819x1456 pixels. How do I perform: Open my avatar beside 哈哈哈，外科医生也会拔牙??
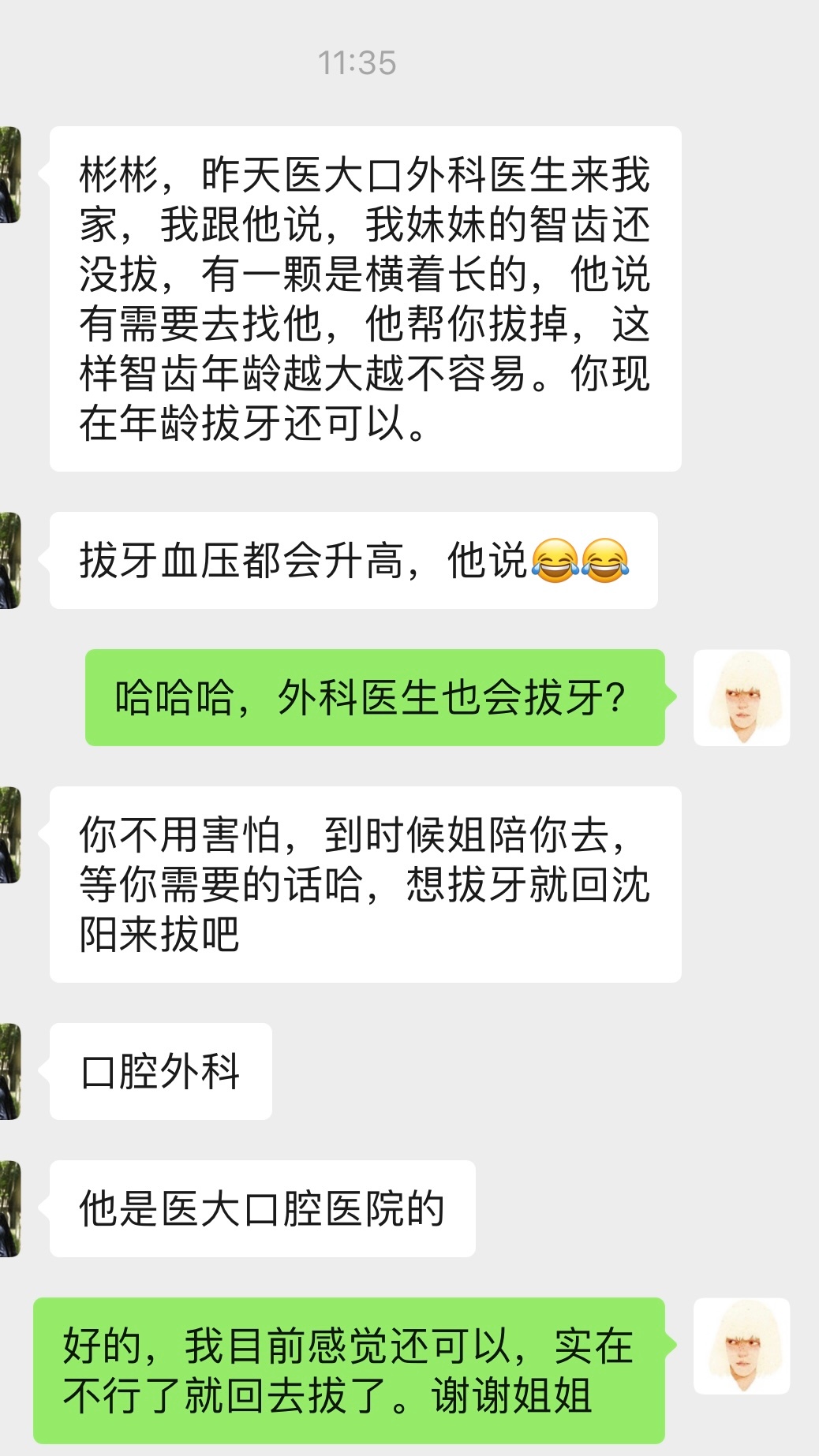(x=741, y=697)
